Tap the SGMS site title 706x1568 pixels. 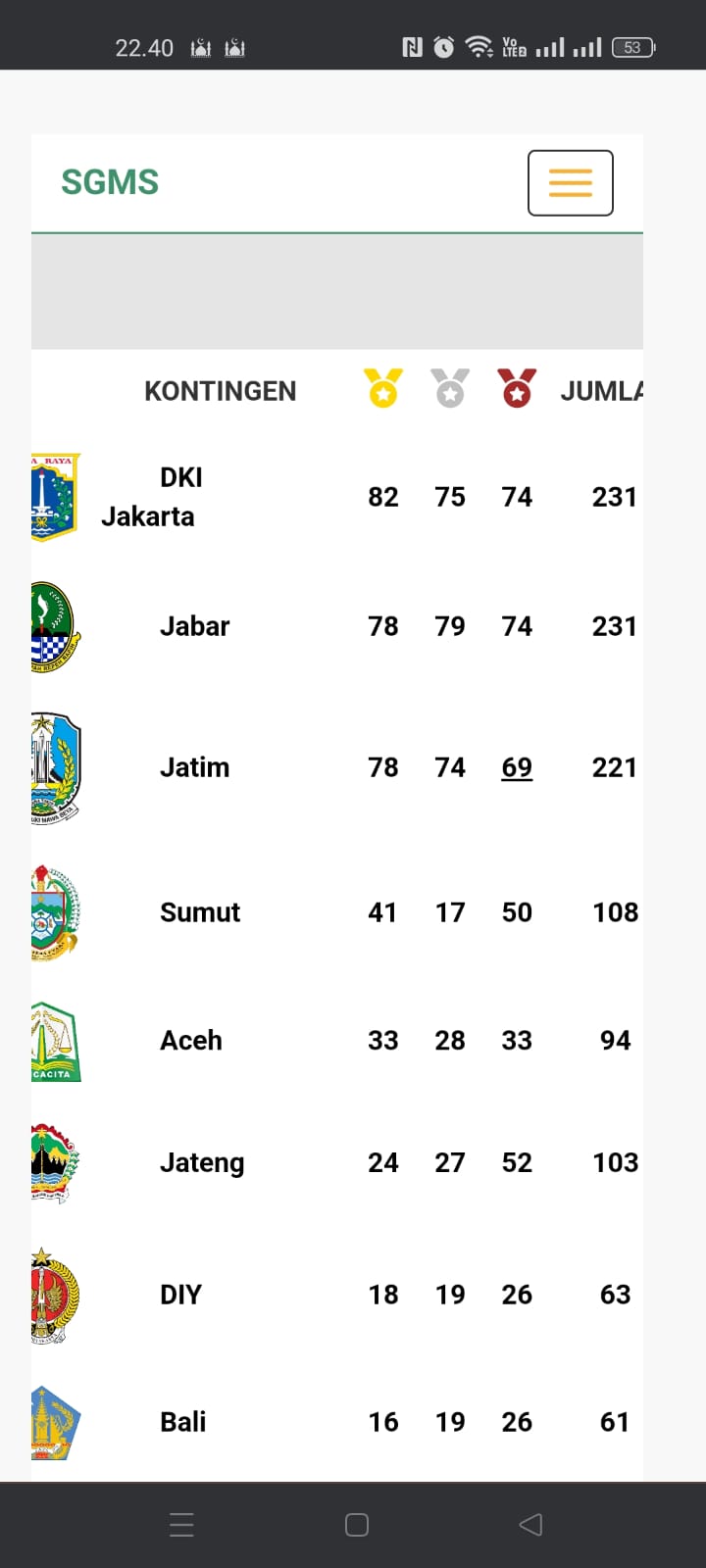110,182
